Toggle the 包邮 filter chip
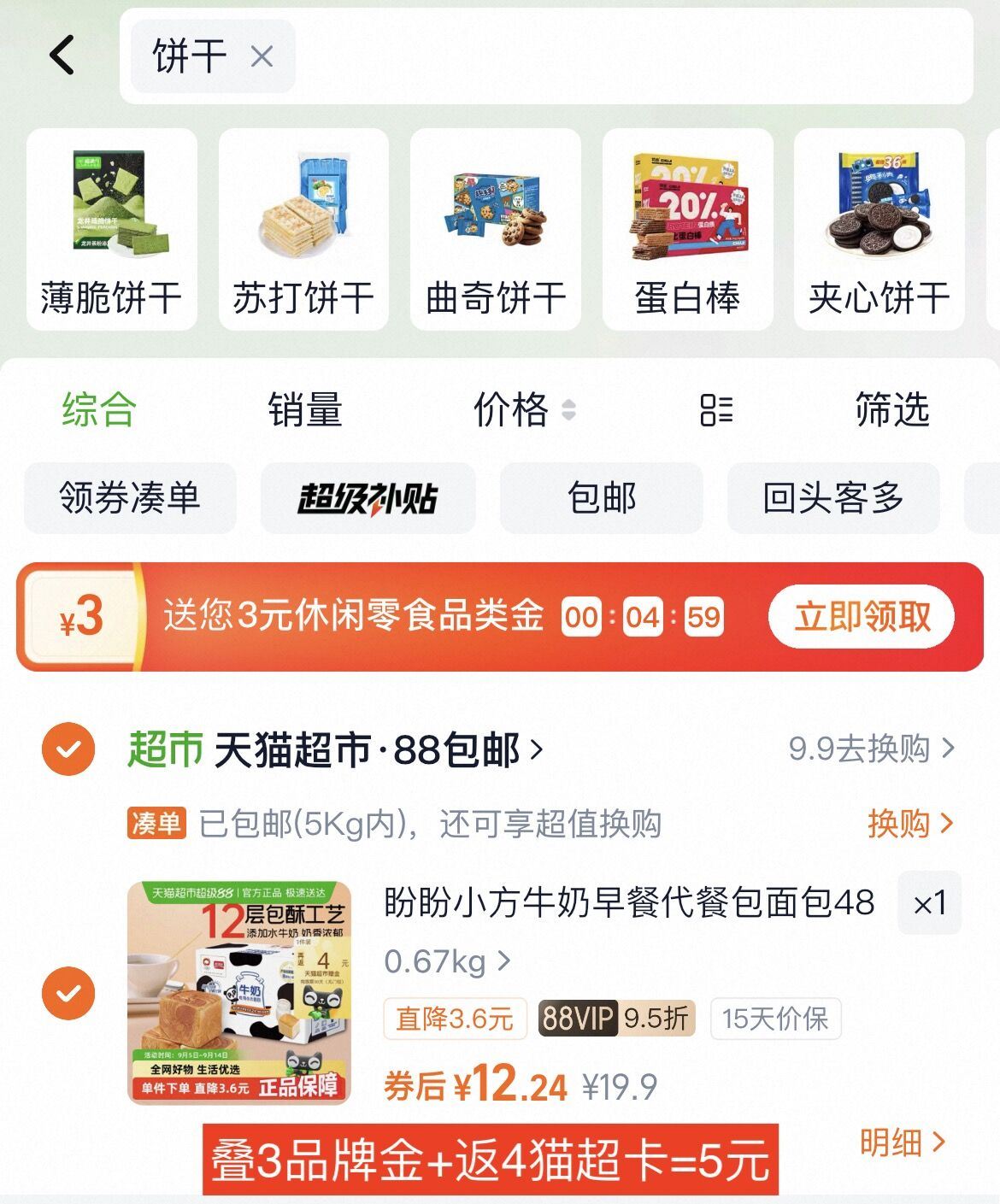Image resolution: width=1000 pixels, height=1204 pixels. click(602, 499)
